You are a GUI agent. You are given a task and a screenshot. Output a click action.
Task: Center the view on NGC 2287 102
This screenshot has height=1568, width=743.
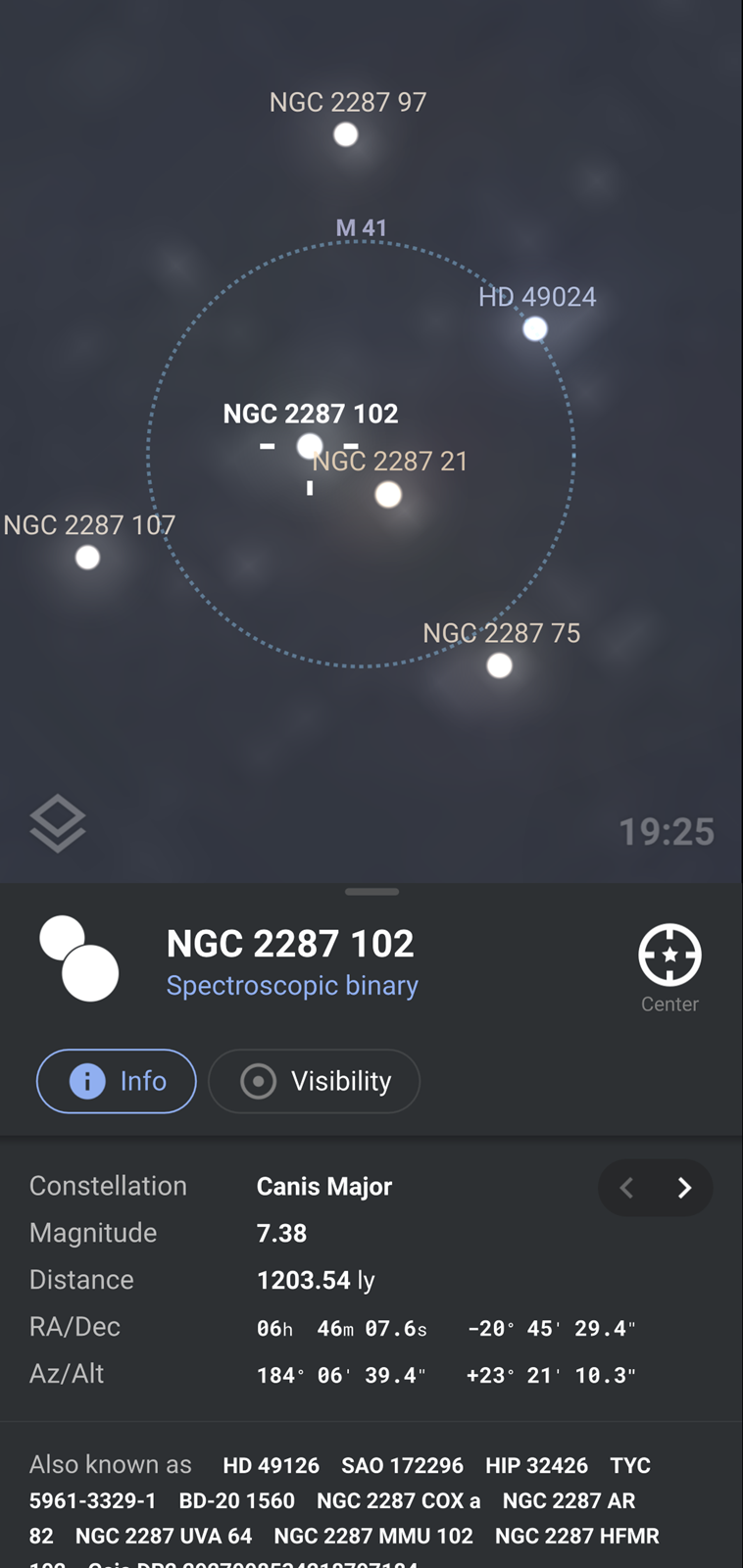click(x=669, y=967)
